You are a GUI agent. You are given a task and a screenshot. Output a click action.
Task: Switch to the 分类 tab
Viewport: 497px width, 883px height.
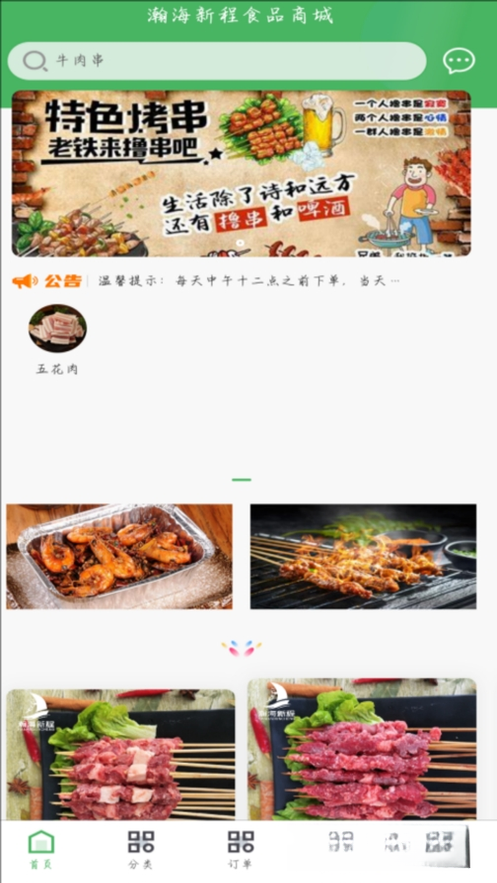(141, 850)
